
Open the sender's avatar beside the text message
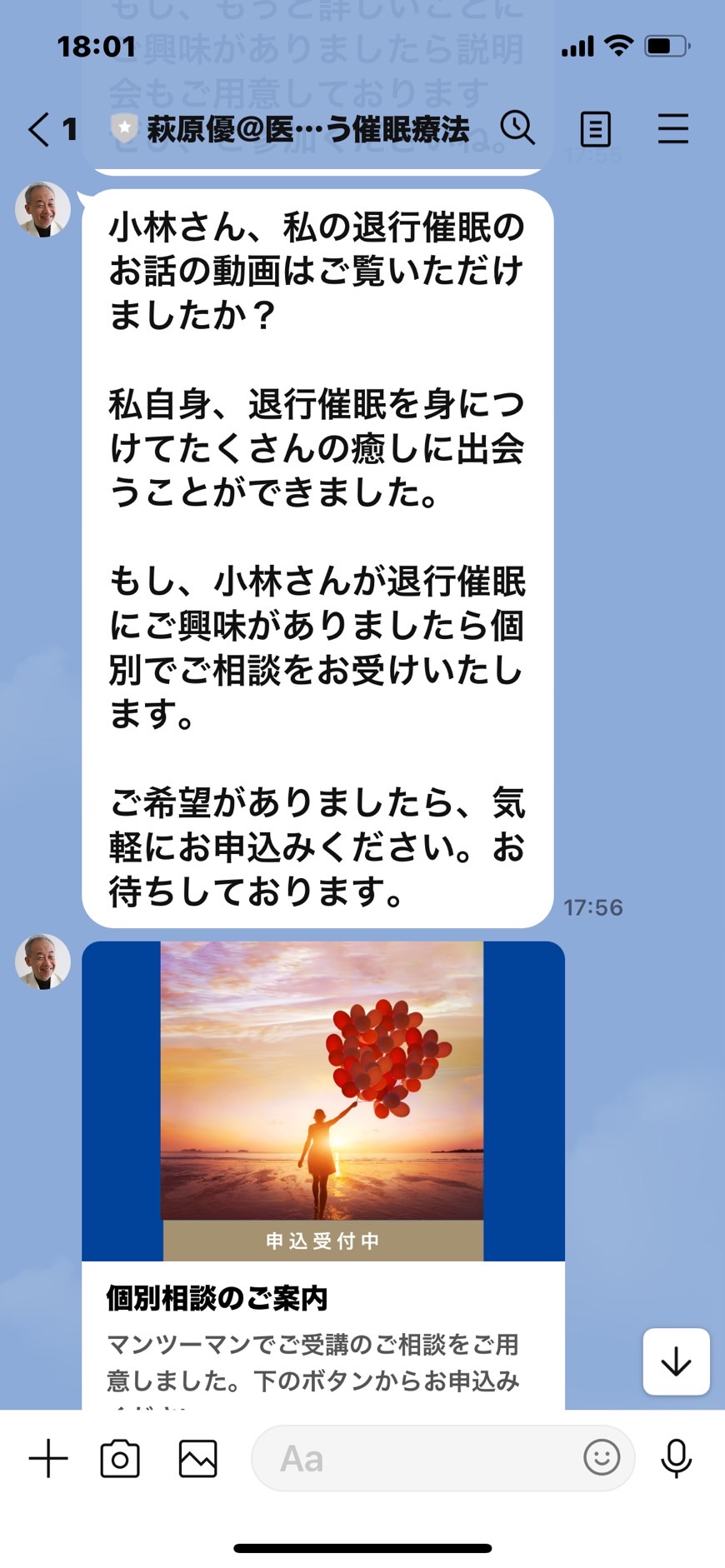(42, 210)
